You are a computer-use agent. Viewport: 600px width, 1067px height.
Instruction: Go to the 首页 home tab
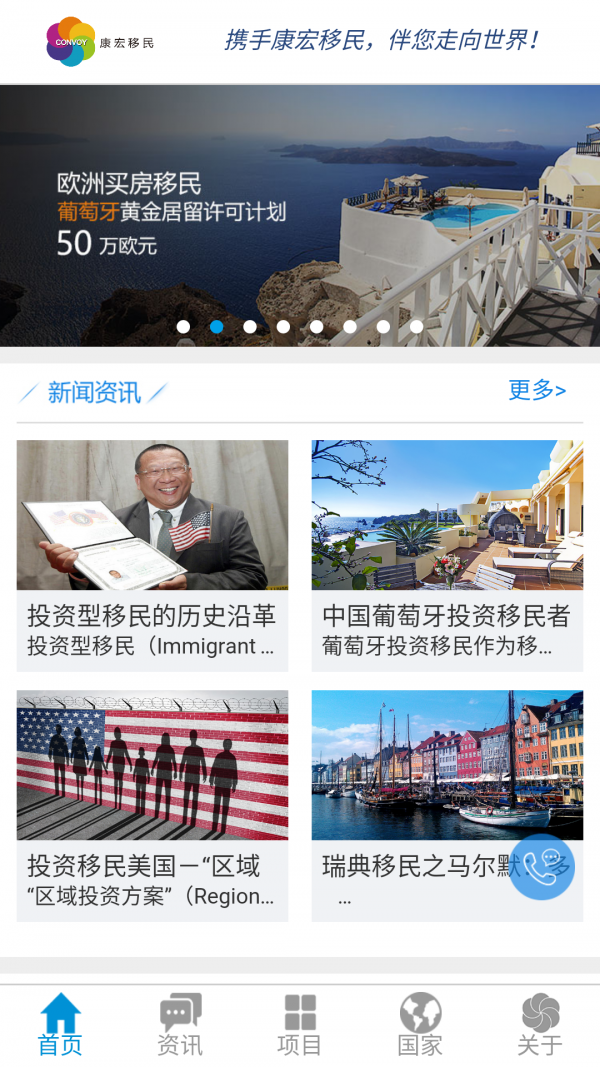[60, 1025]
